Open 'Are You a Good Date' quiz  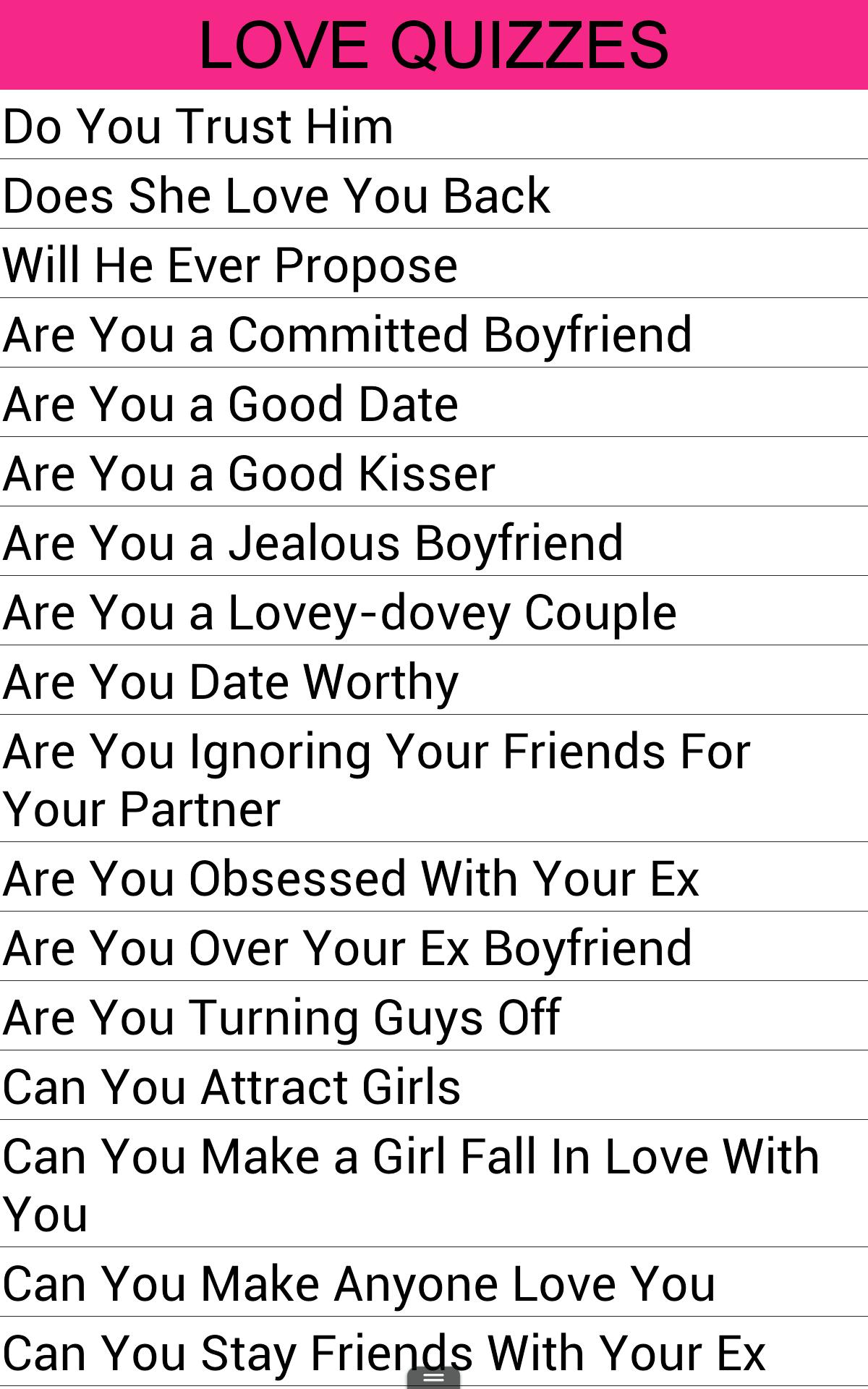coord(230,403)
